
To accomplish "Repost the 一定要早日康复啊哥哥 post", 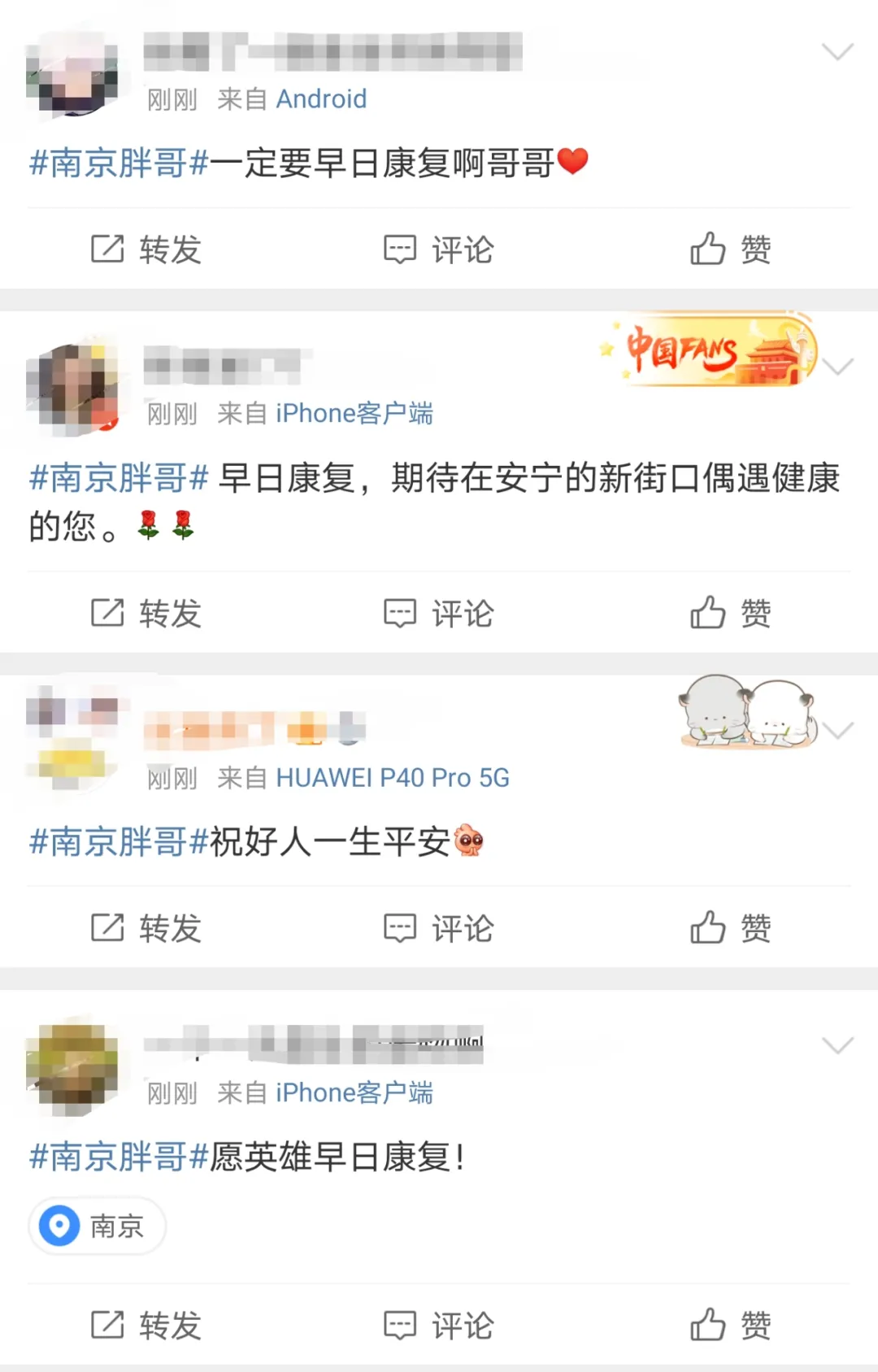I will (146, 250).
